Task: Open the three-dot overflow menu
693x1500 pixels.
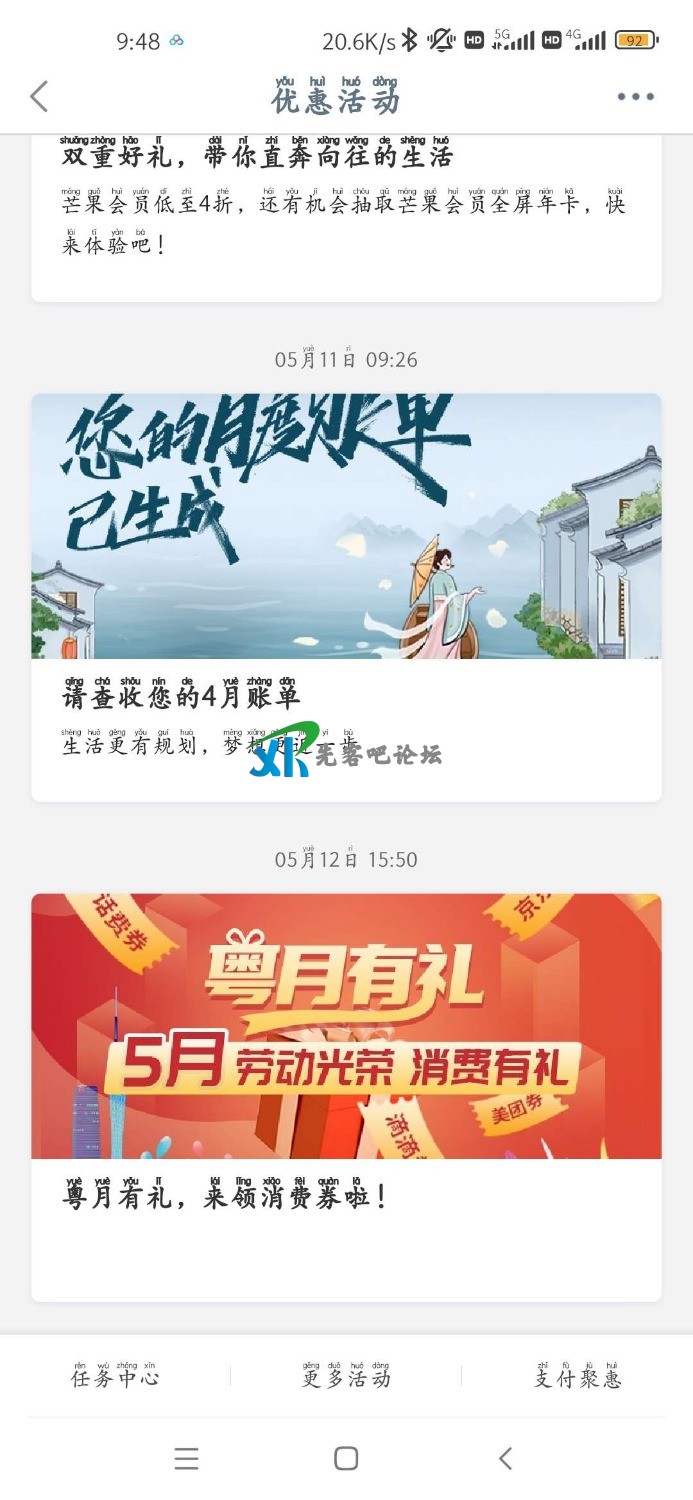Action: 635,97
